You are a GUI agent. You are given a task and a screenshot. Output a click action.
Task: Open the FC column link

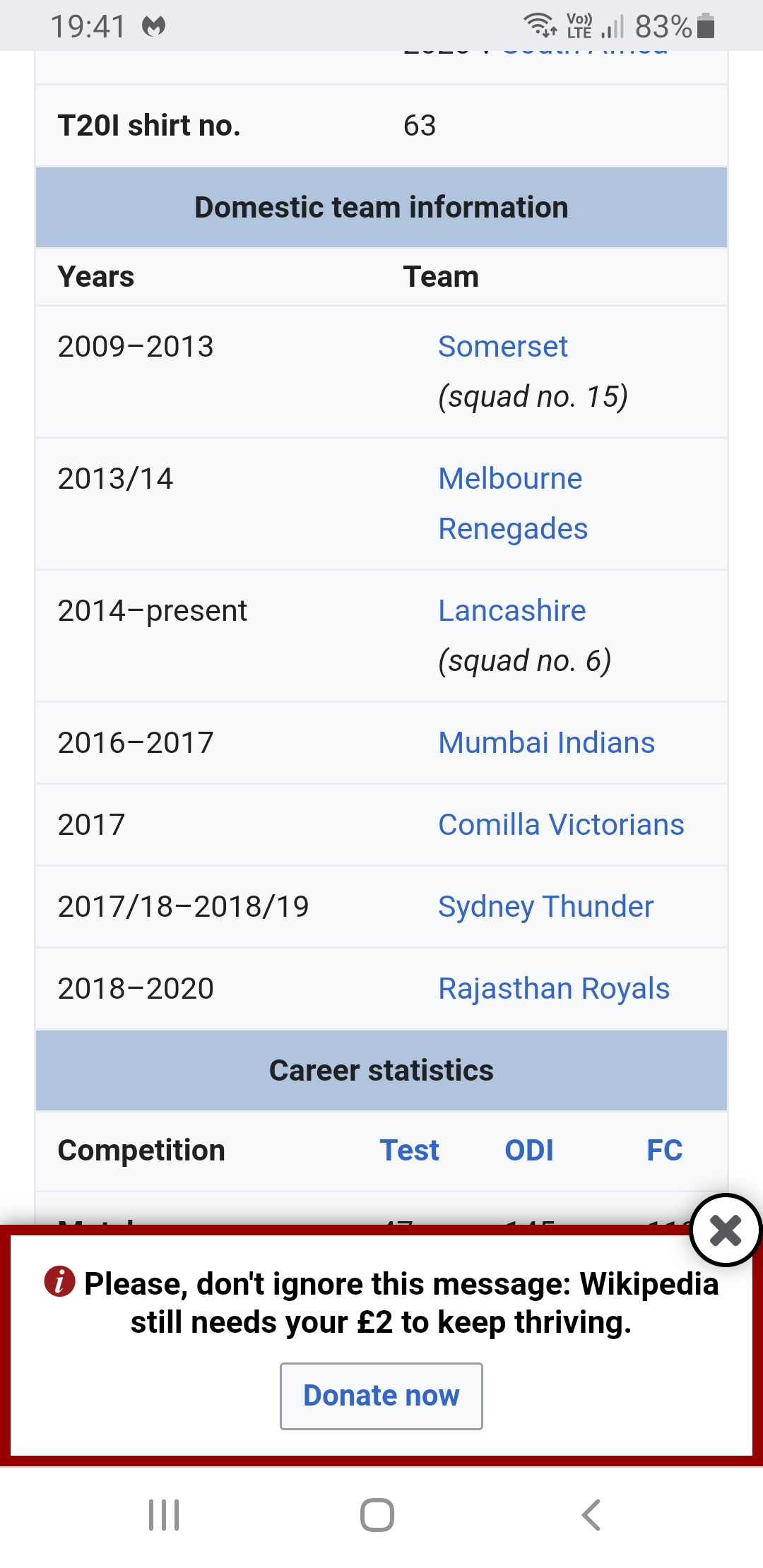coord(664,1151)
